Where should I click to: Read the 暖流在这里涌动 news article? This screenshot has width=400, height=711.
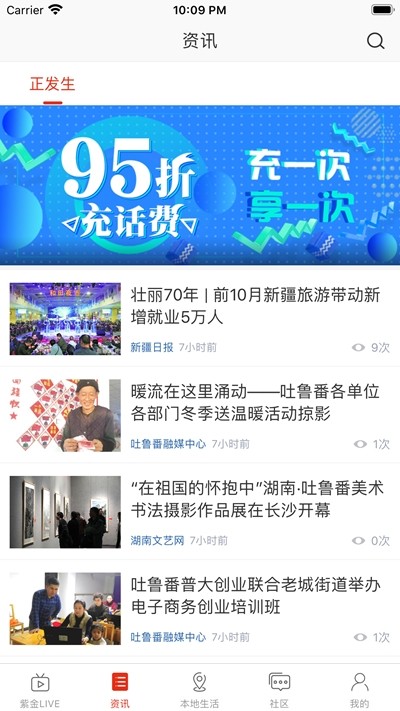[x=200, y=415]
